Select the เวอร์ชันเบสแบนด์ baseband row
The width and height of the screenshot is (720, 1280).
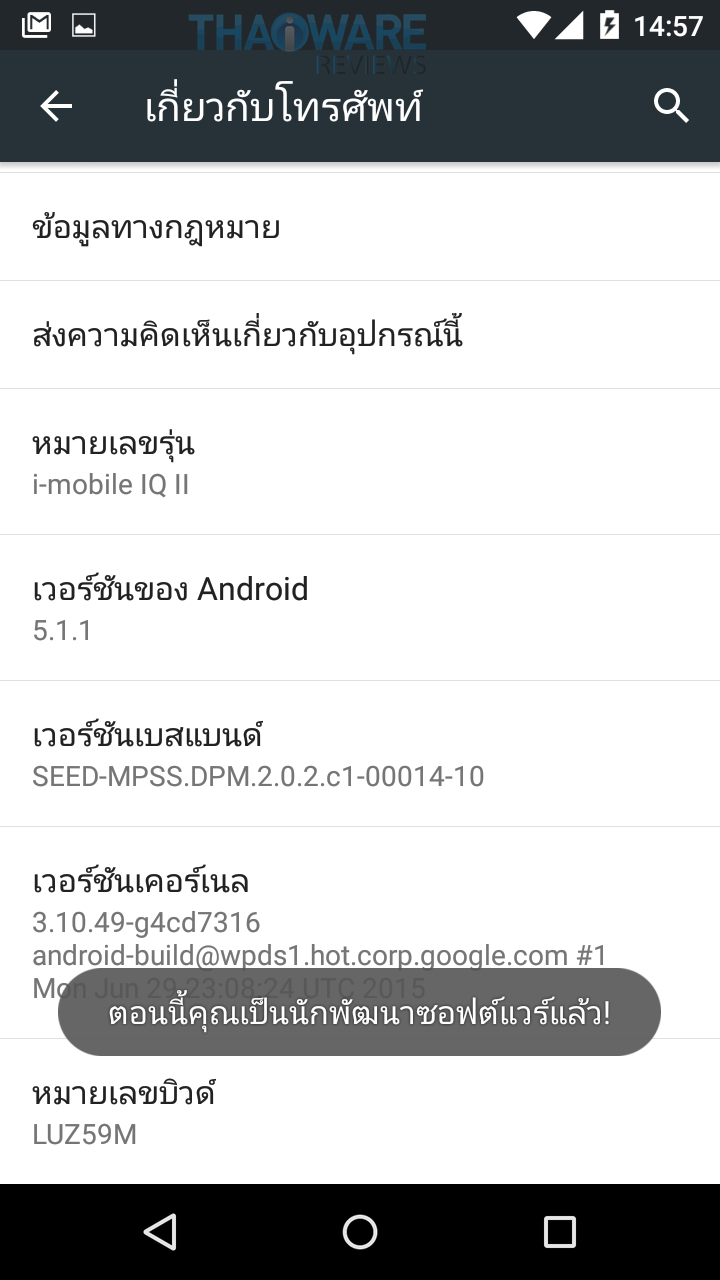360,754
